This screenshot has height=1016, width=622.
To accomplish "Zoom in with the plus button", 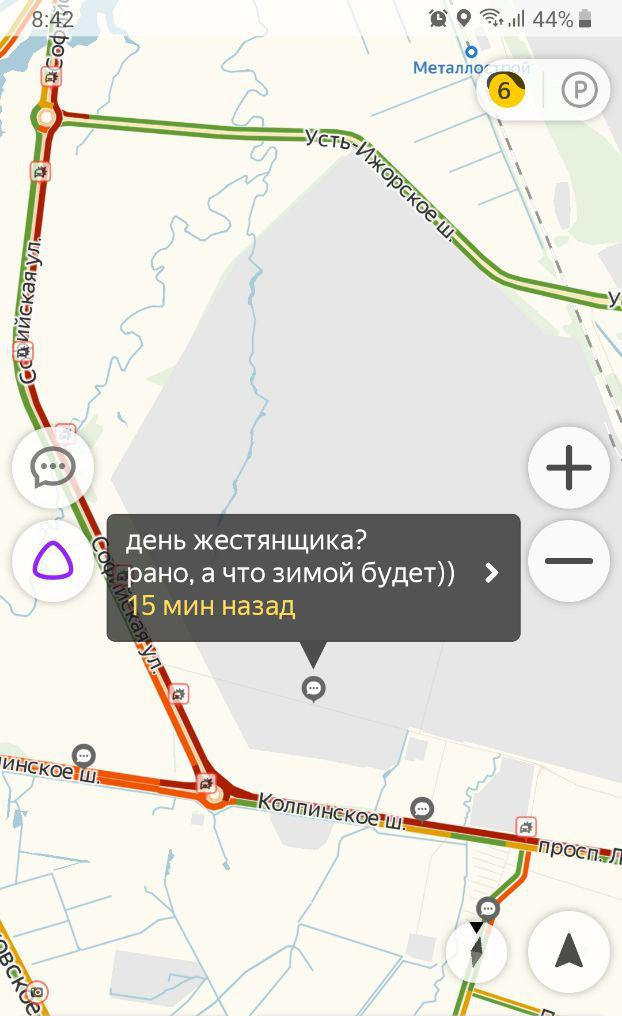I will click(569, 467).
